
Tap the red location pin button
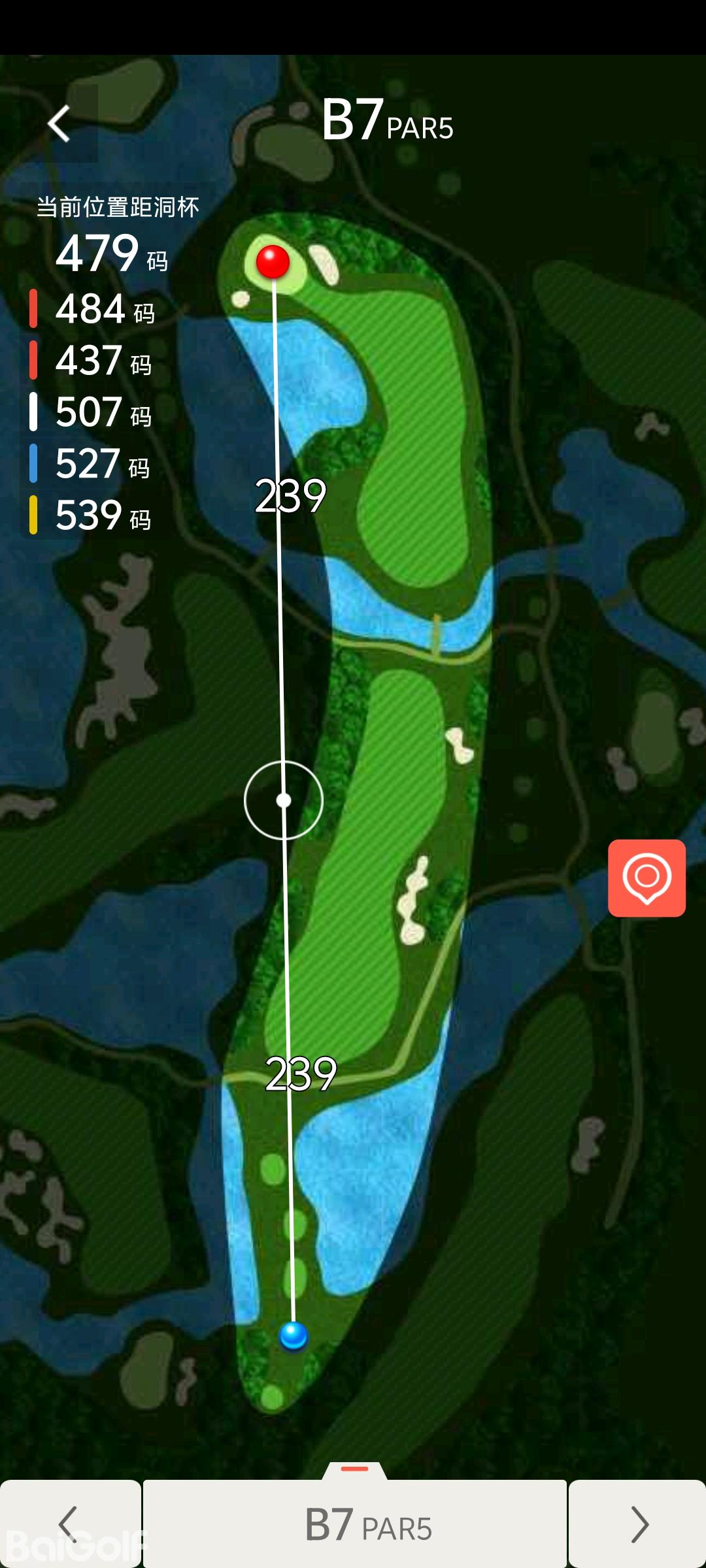coord(647,877)
